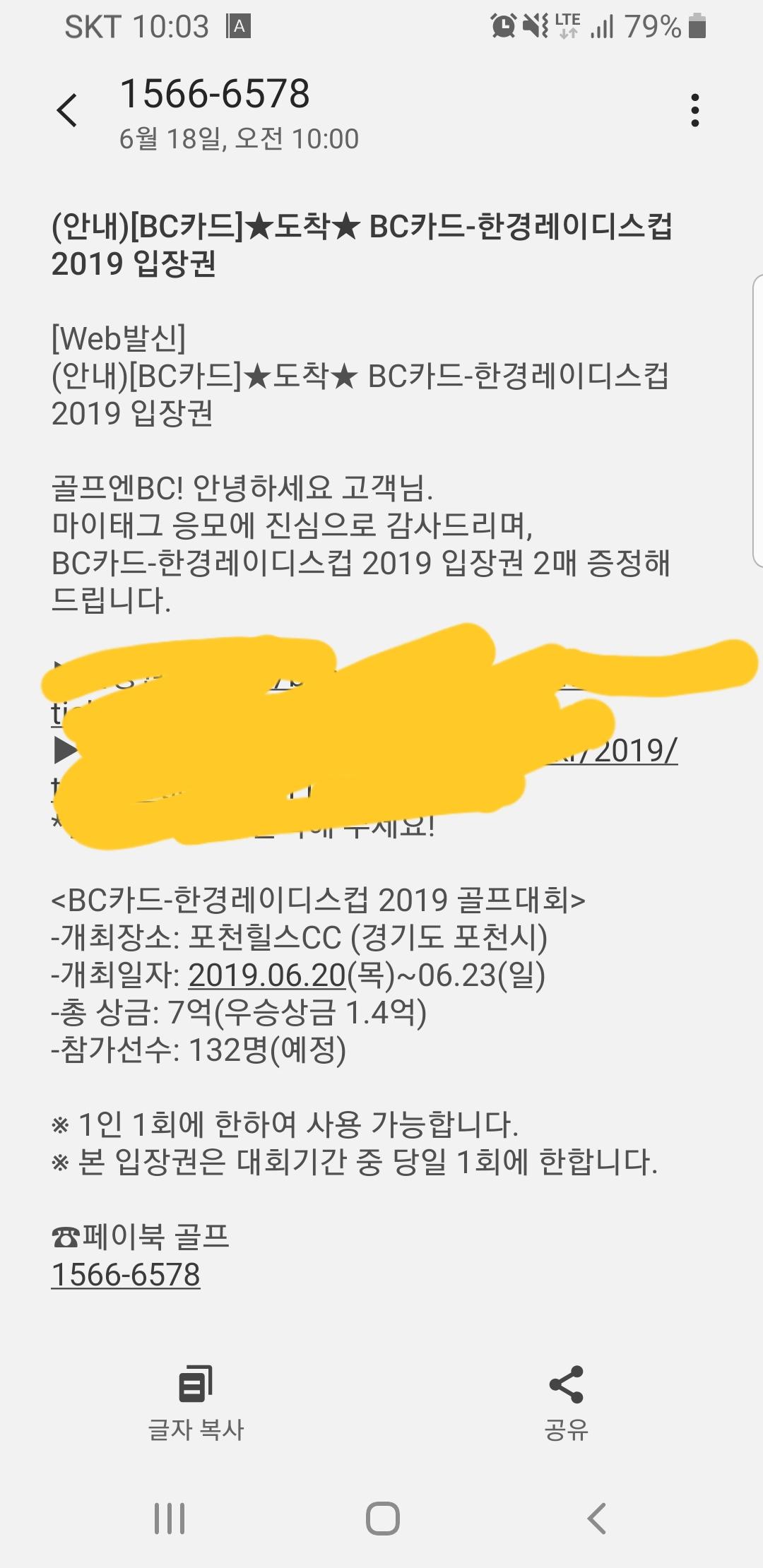The image size is (763, 1568).
Task: Open recent apps from navigation bar
Action: [170, 1518]
